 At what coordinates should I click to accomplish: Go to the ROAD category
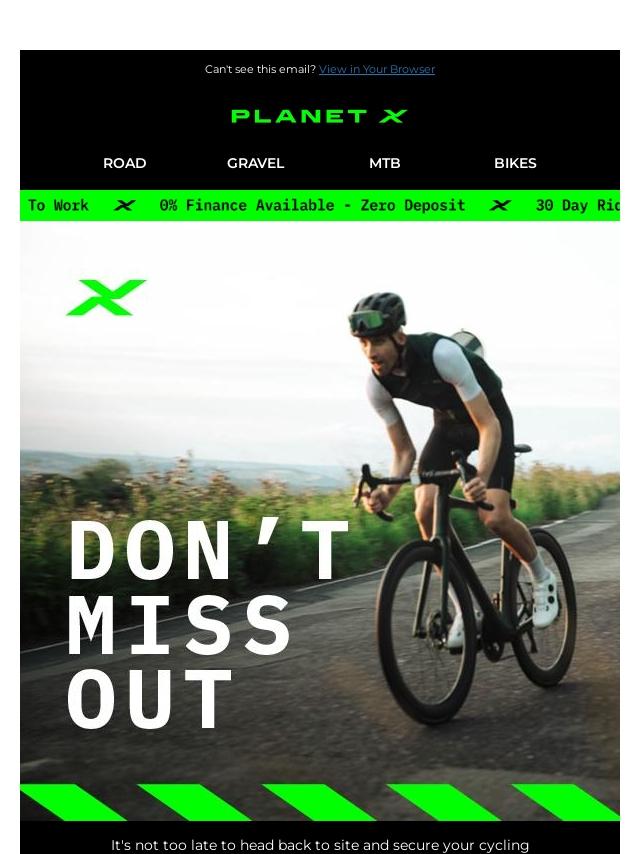click(x=125, y=163)
